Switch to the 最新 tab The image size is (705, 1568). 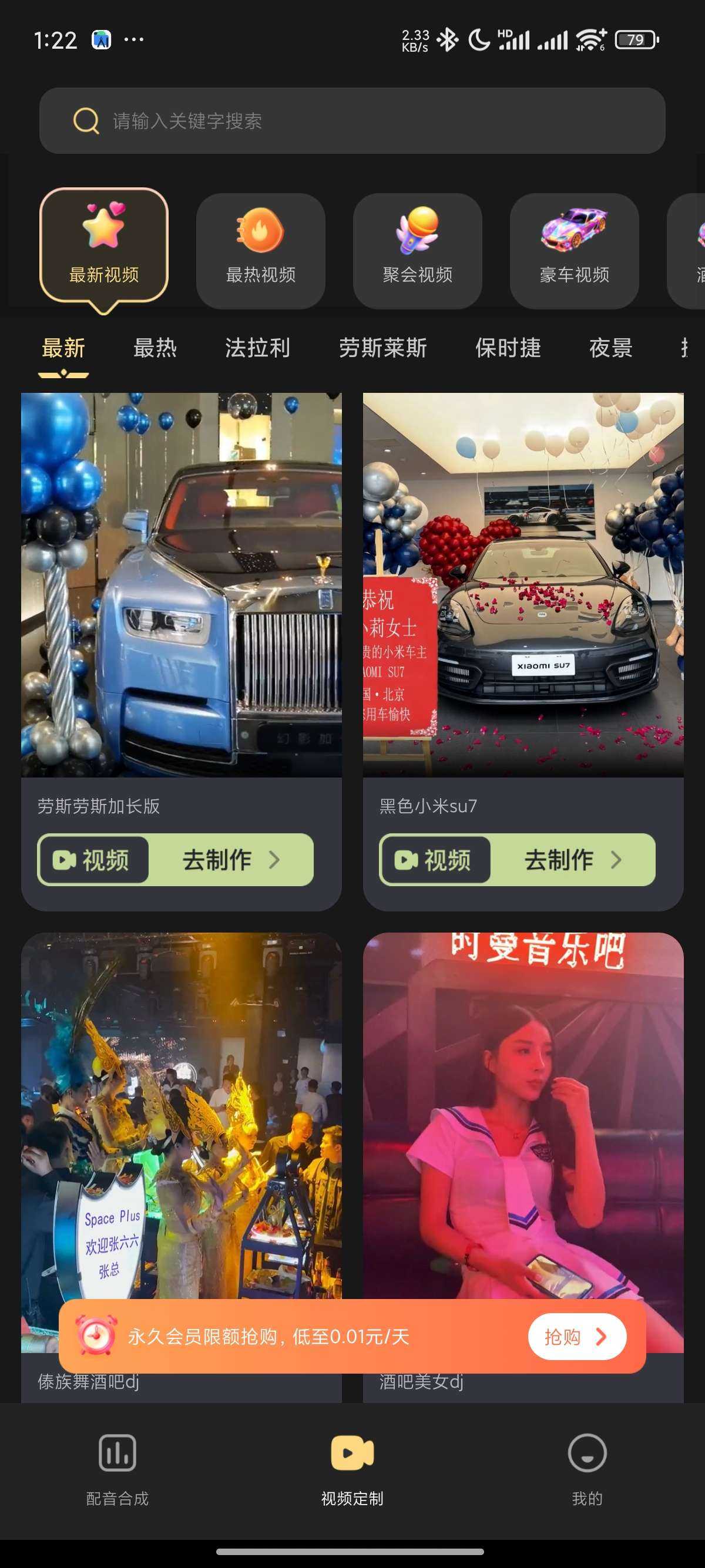click(x=63, y=348)
